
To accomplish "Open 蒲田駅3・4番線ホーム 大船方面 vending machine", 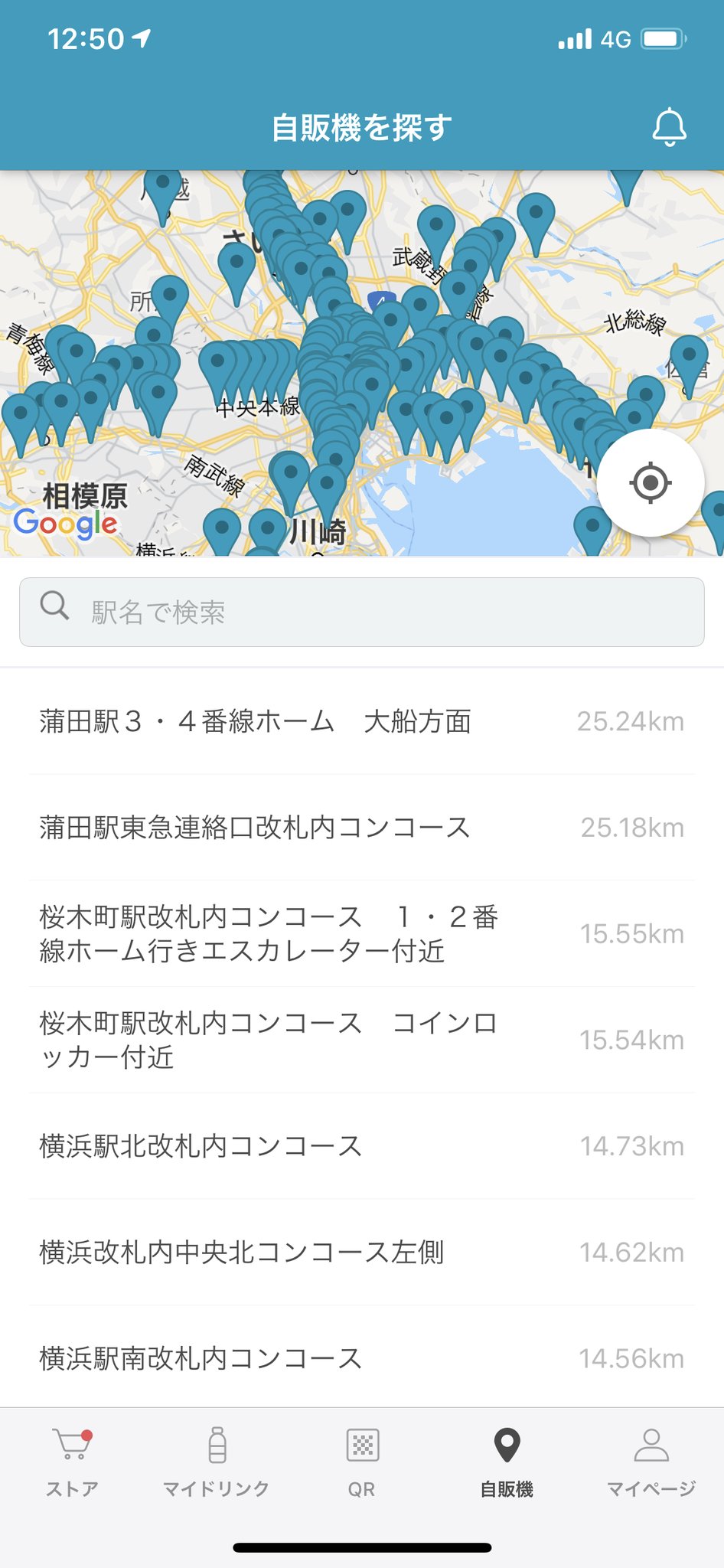I will (x=361, y=721).
